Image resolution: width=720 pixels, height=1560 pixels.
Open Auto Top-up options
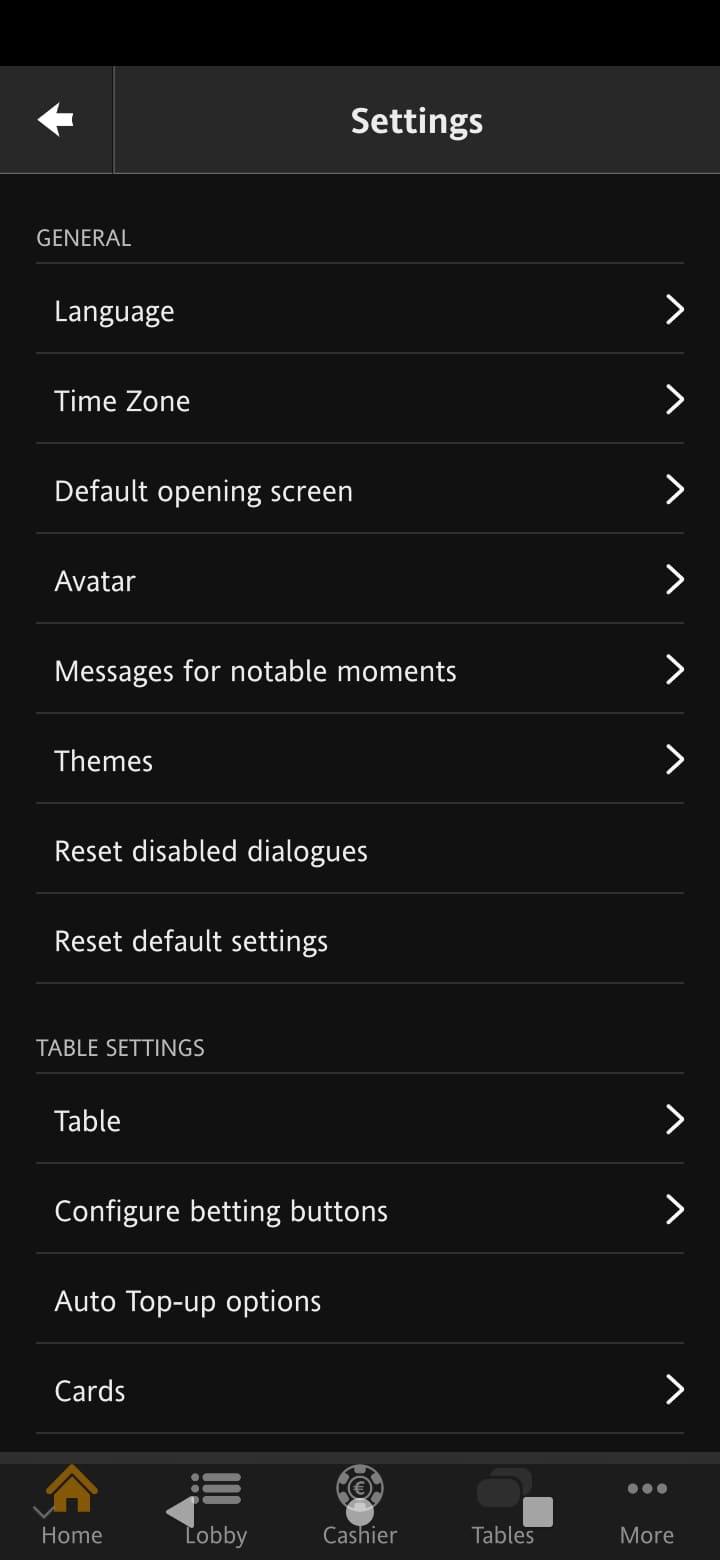[360, 1300]
